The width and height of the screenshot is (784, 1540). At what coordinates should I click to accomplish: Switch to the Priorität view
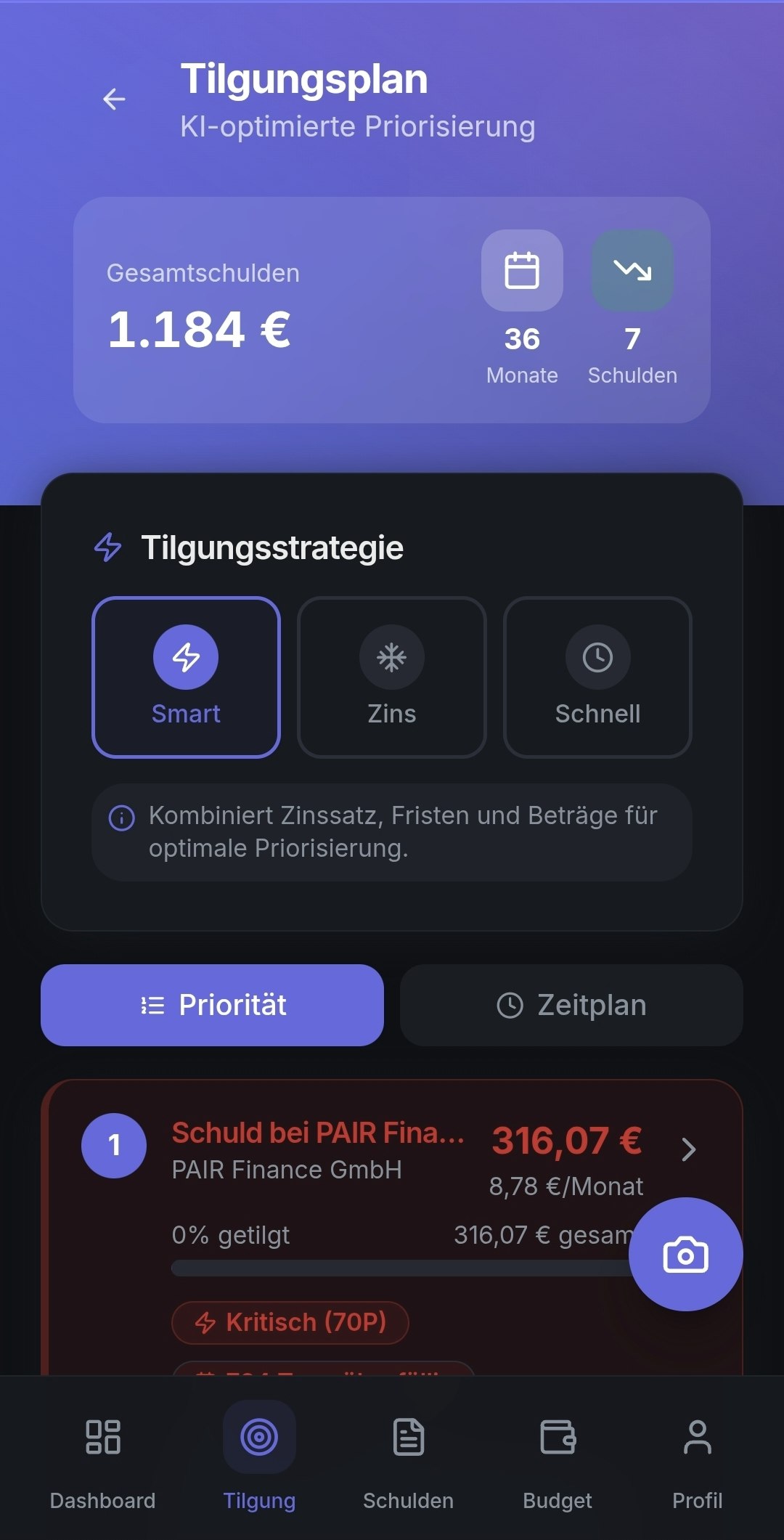(x=212, y=1005)
